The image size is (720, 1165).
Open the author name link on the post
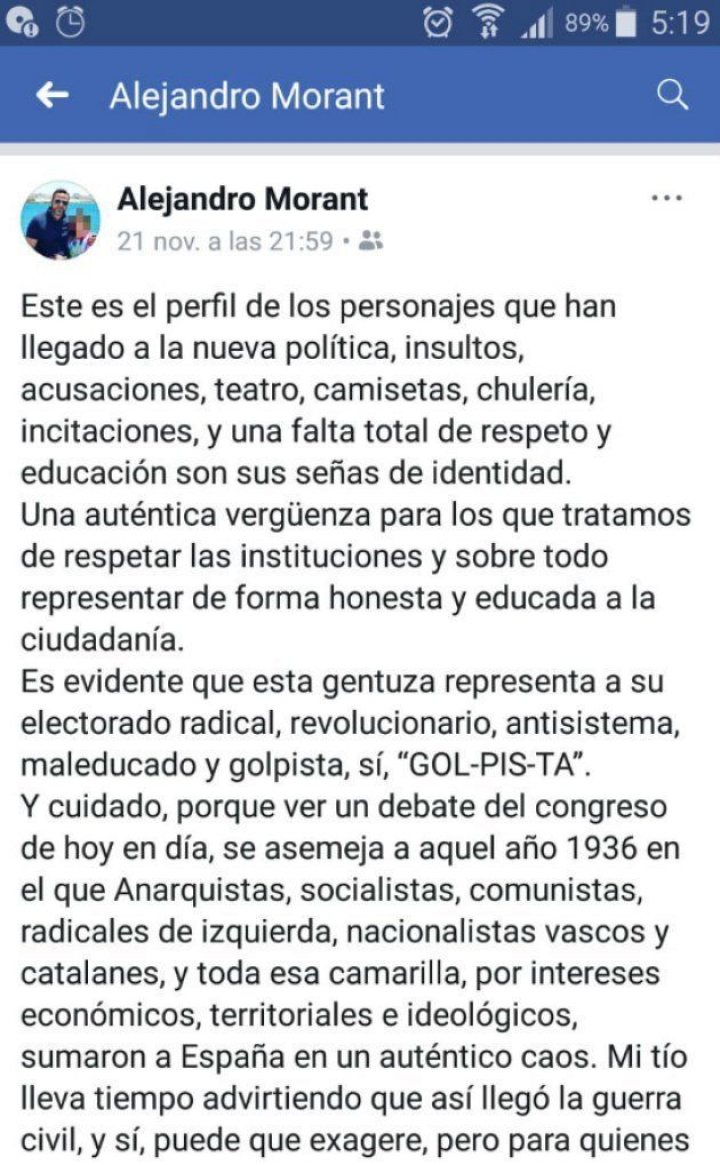coord(242,199)
